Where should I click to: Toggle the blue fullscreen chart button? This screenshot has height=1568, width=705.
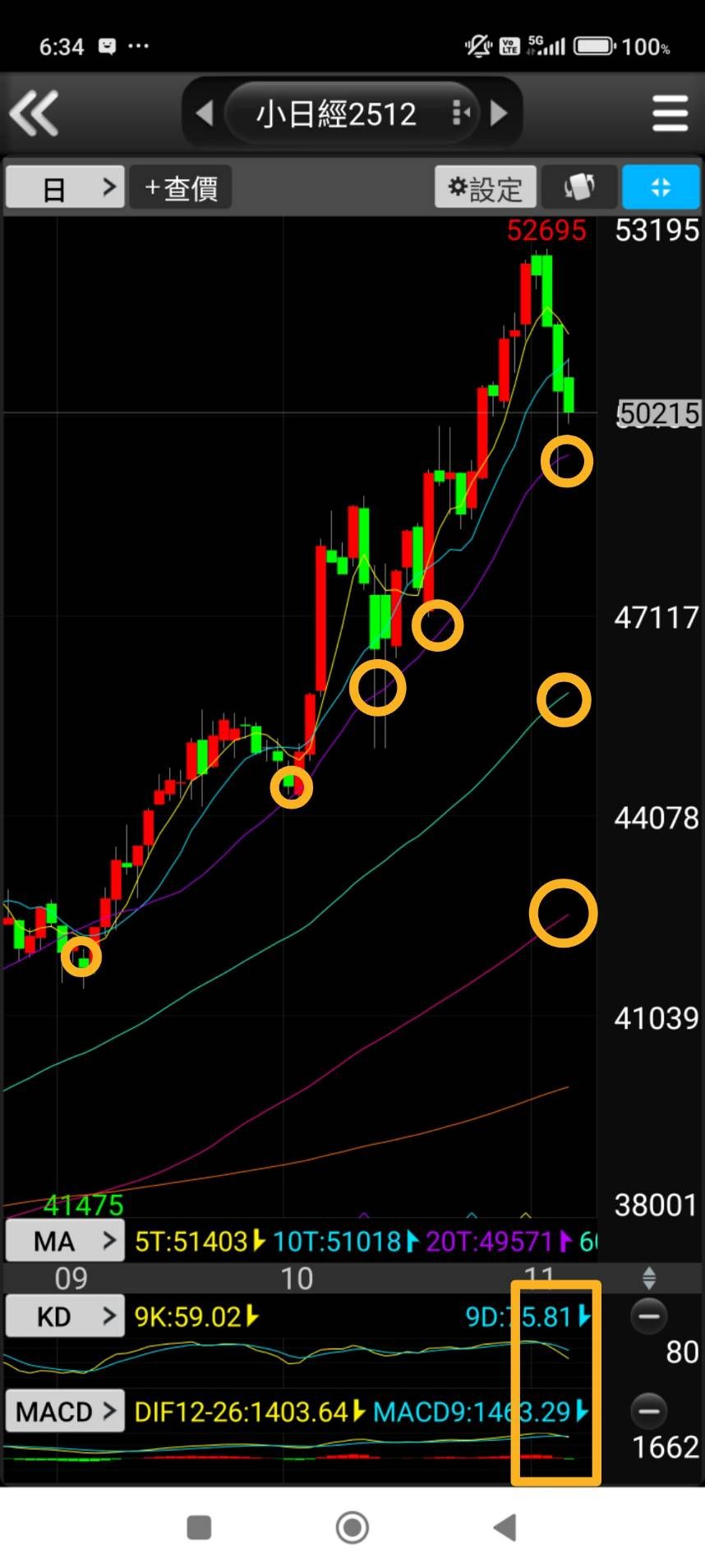[x=661, y=187]
